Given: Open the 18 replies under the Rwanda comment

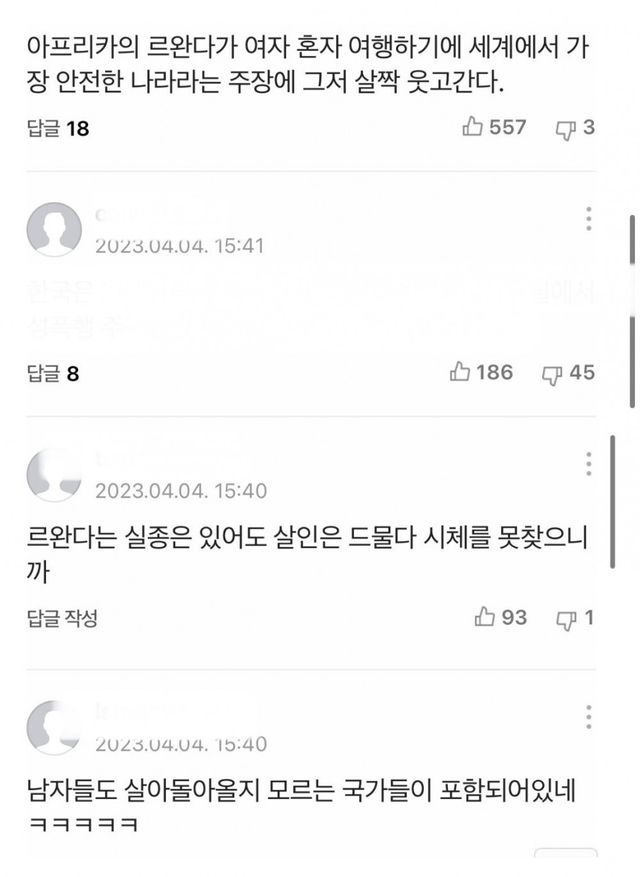Looking at the screenshot, I should (58, 129).
